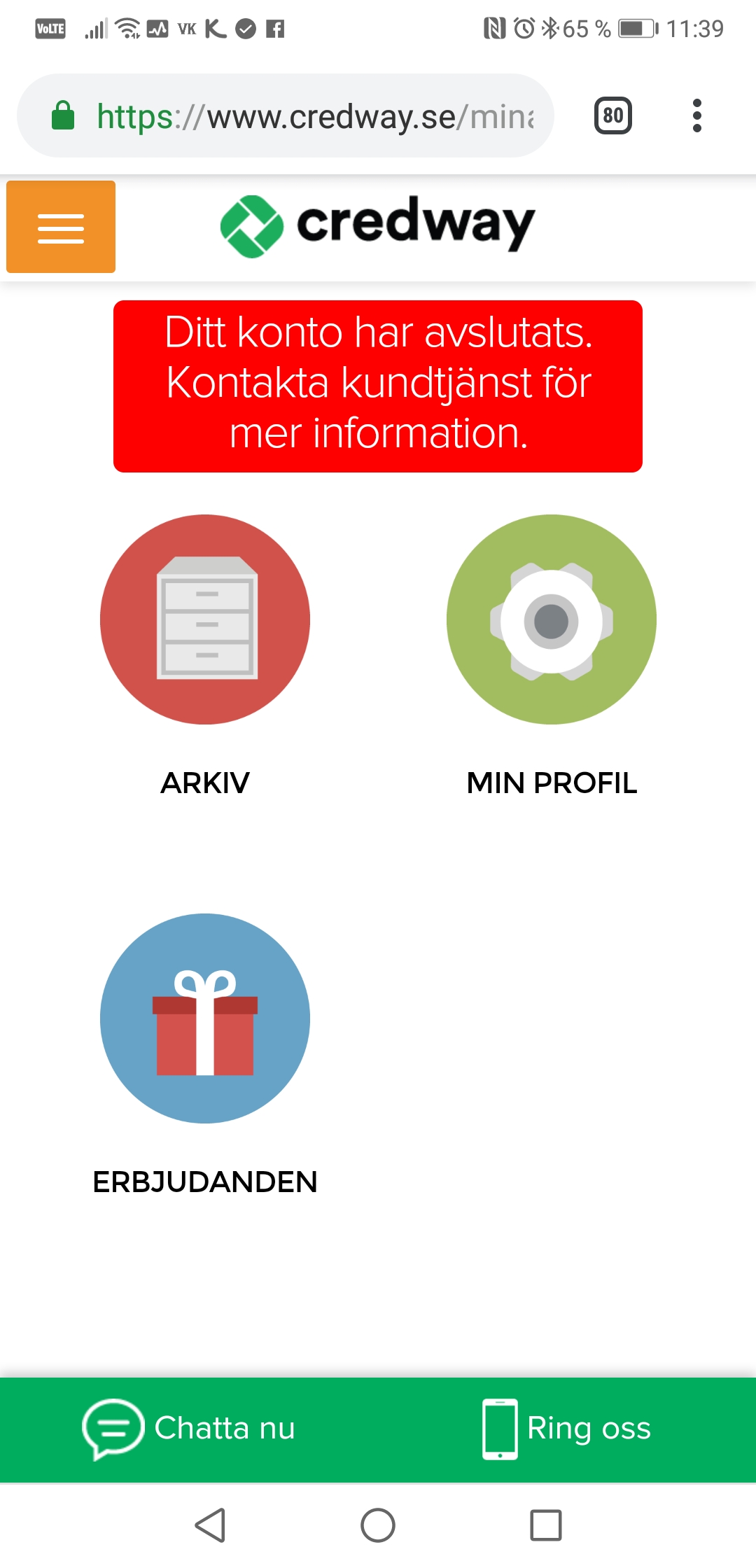The height and width of the screenshot is (1568, 756).
Task: View Erbjudanden offers
Action: [205, 1018]
